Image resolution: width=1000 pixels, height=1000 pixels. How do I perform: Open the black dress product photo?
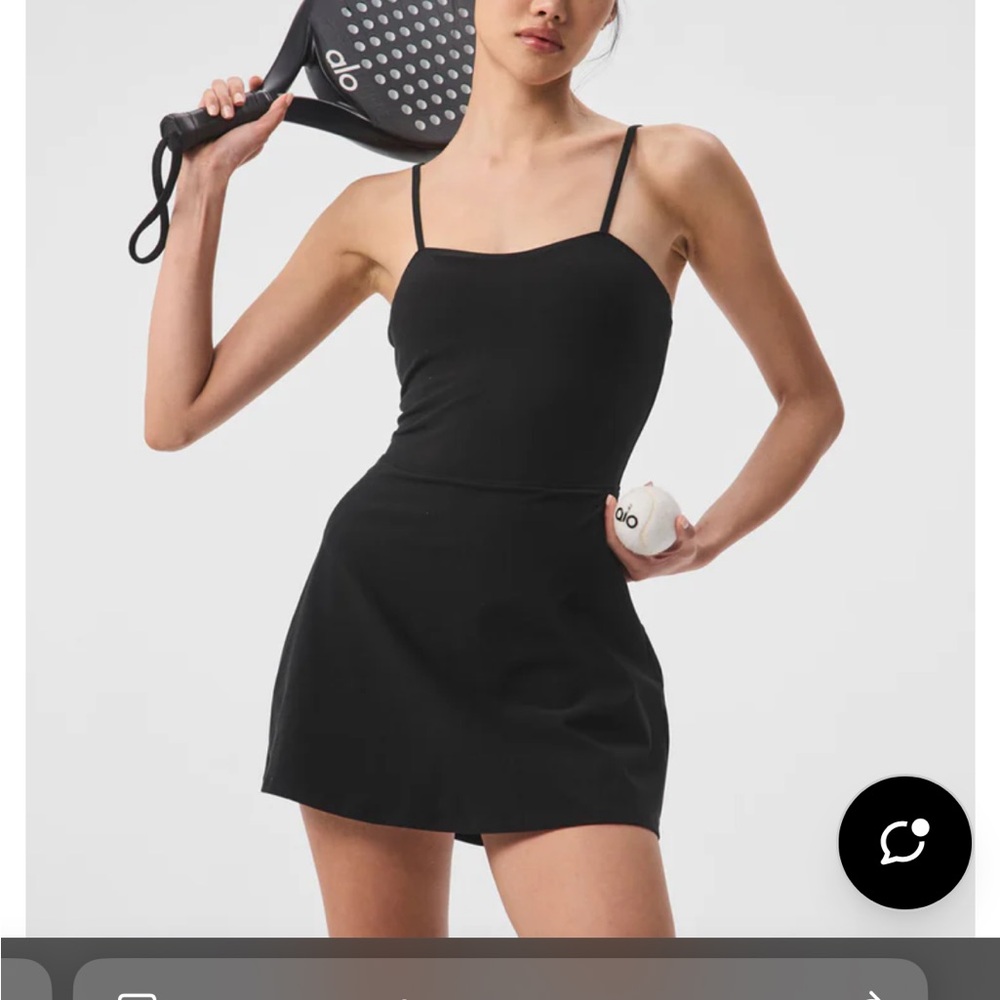click(x=480, y=500)
